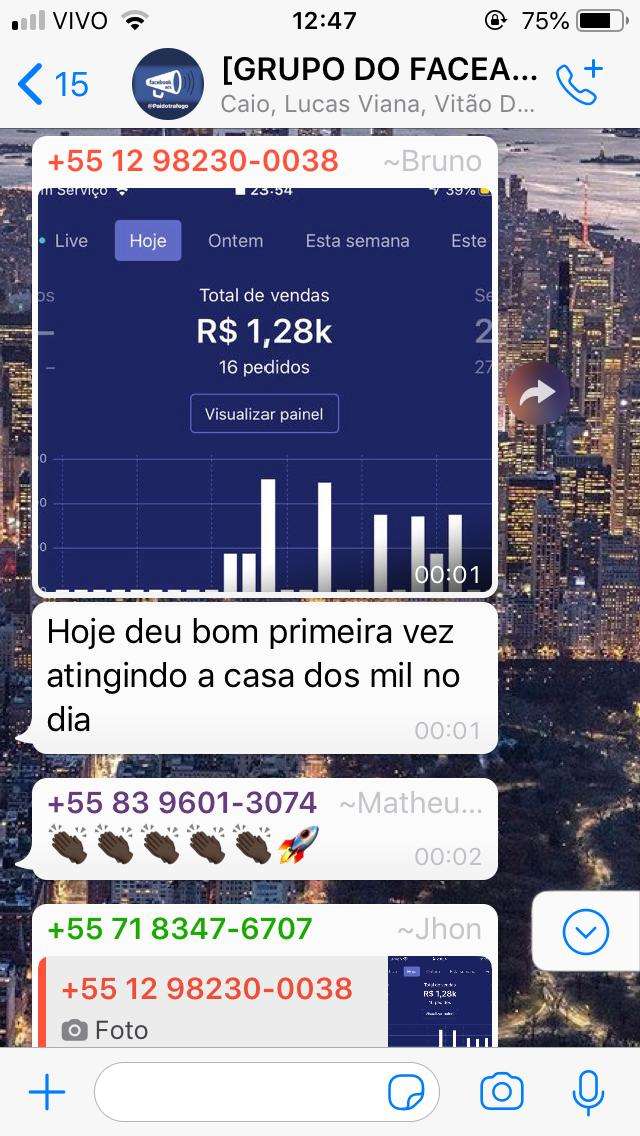Open Bruno's sales screenshot photo
Viewport: 640px width, 1136px height.
(265, 390)
